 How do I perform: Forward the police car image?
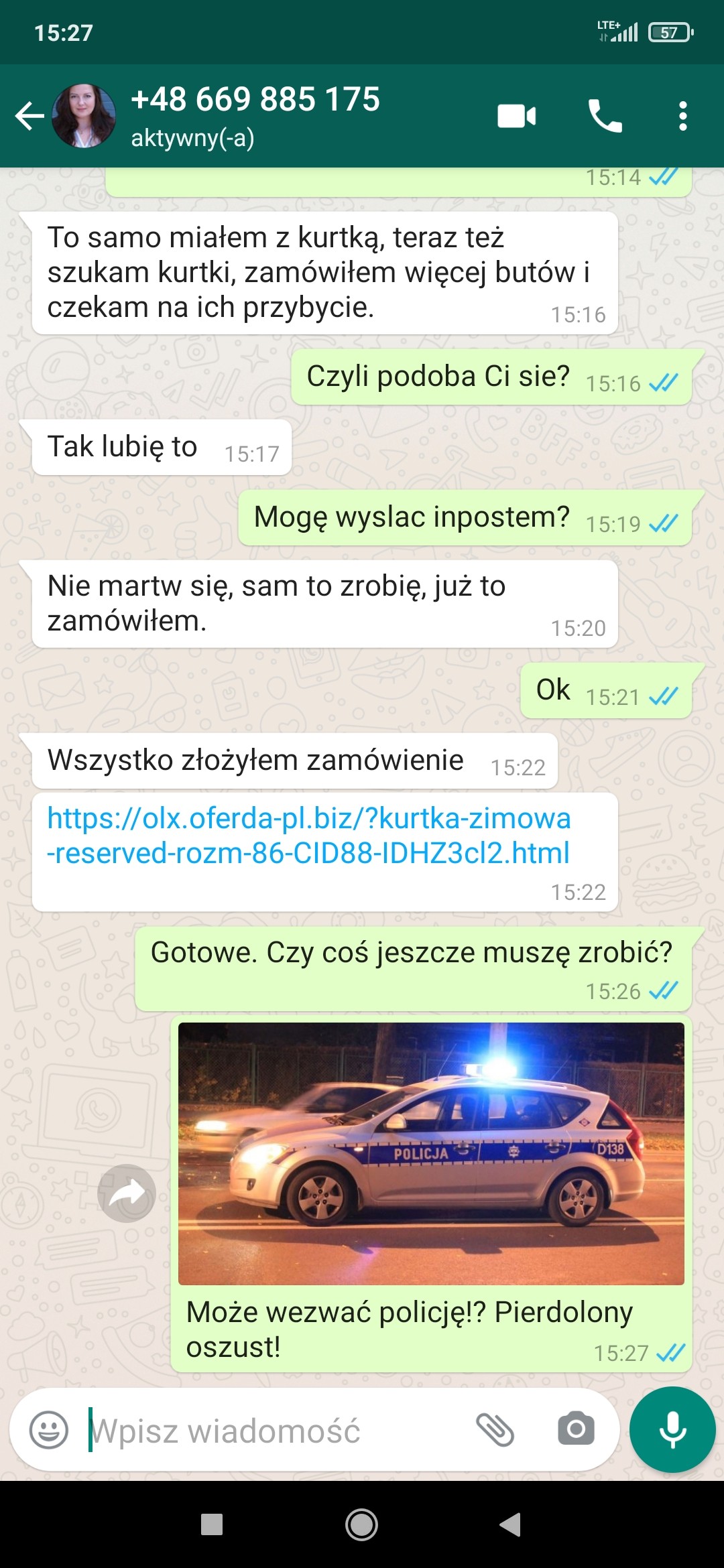(127, 1193)
